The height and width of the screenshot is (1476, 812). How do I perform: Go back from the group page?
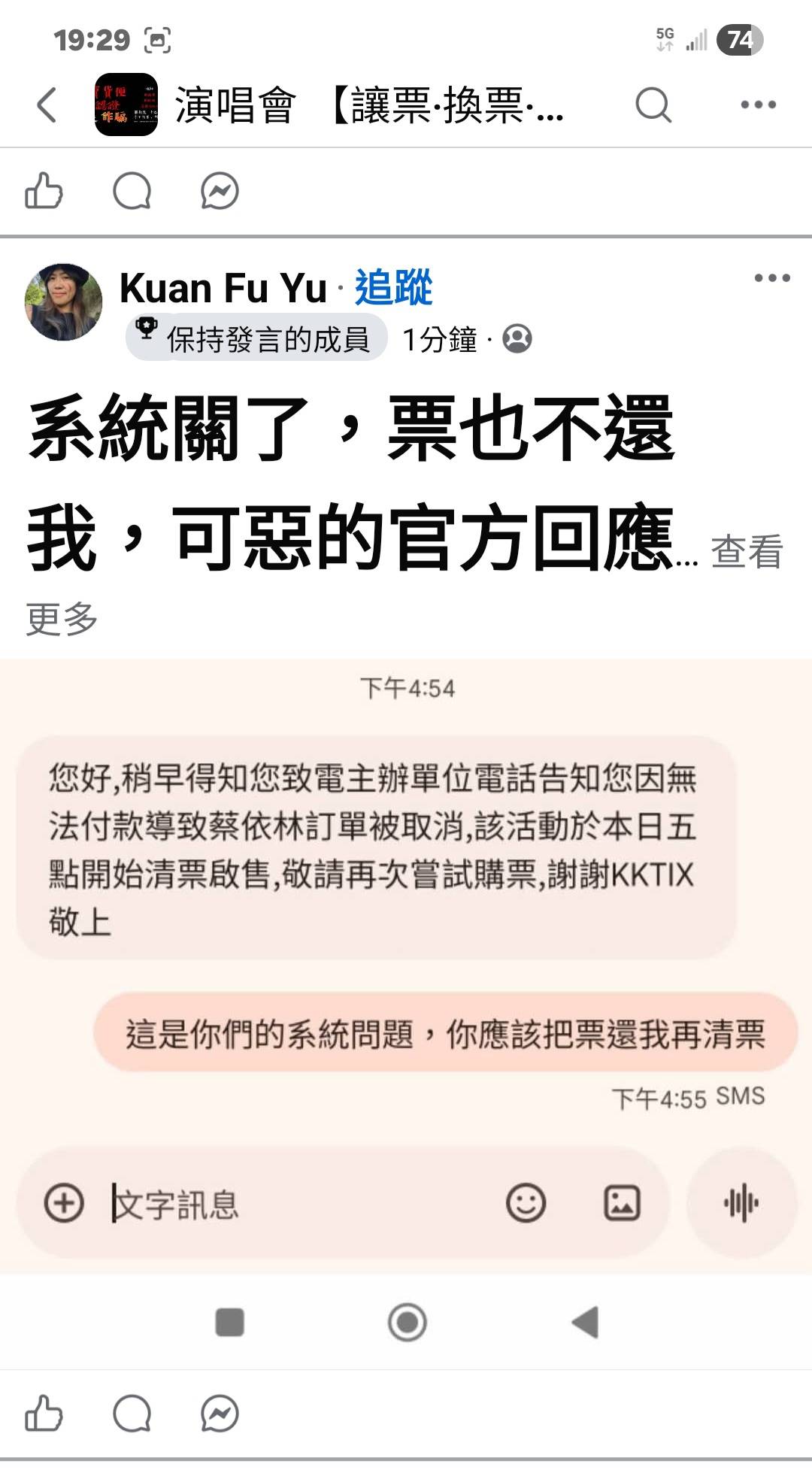47,105
